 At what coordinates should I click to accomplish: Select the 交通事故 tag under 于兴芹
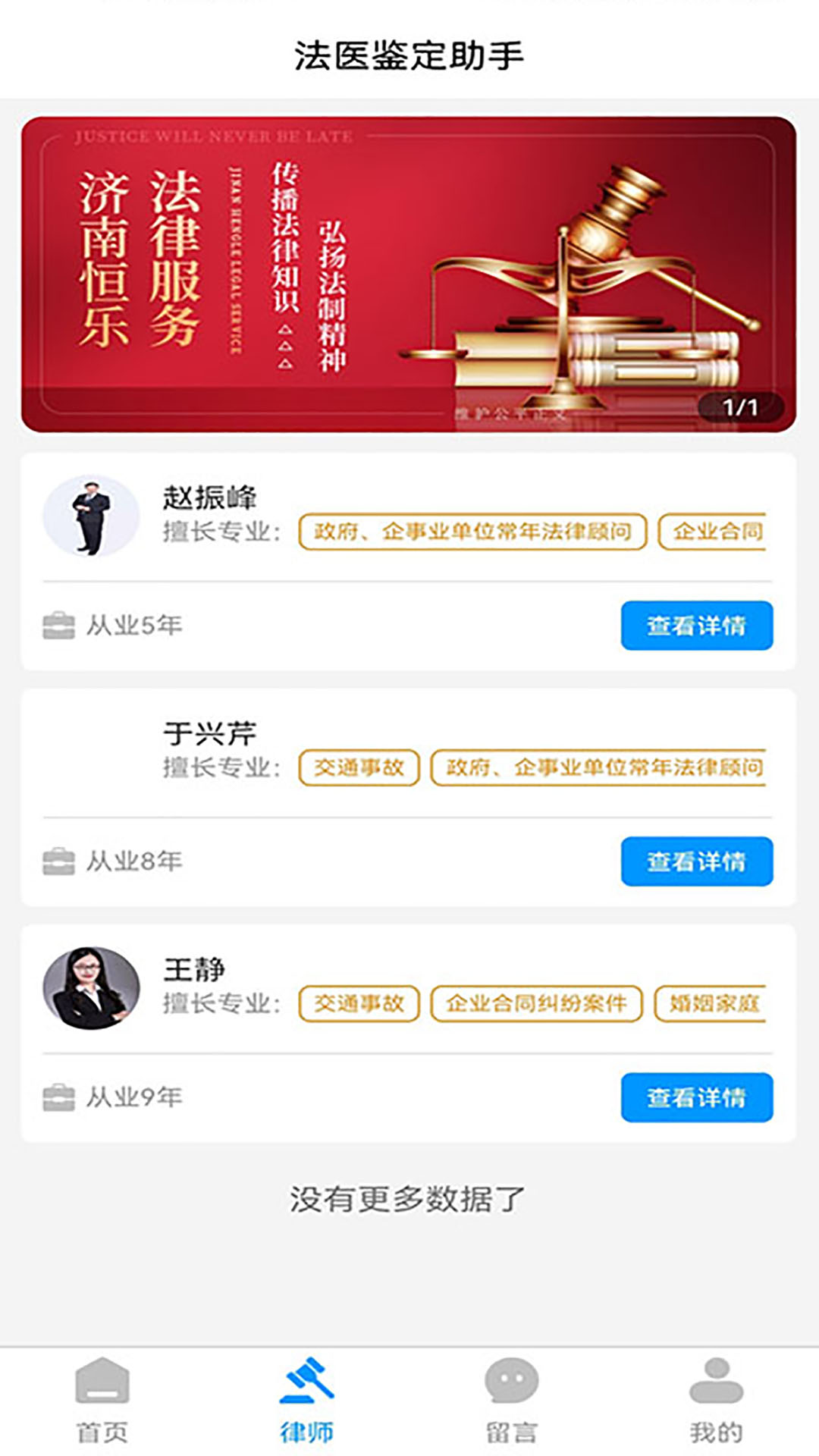pyautogui.click(x=362, y=769)
